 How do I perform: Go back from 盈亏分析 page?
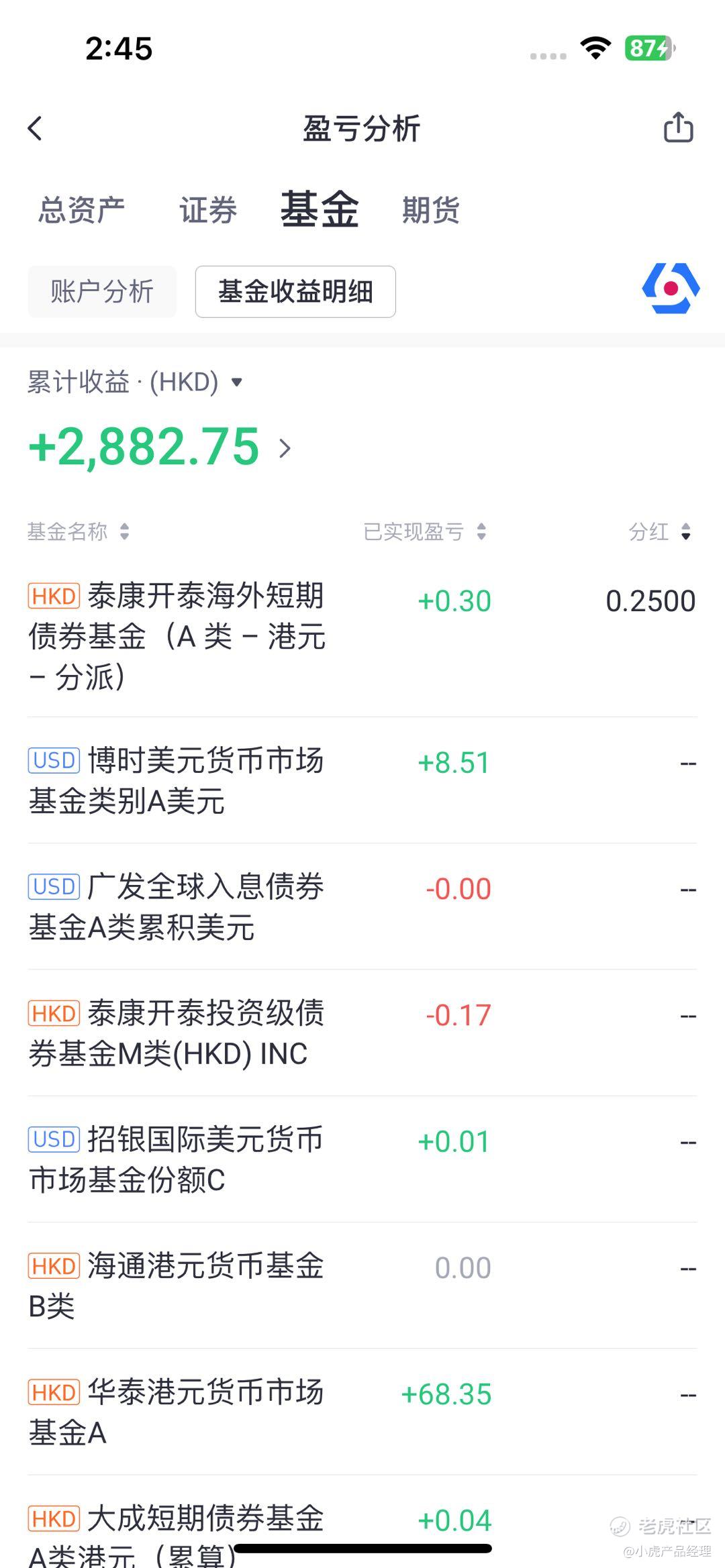click(36, 128)
